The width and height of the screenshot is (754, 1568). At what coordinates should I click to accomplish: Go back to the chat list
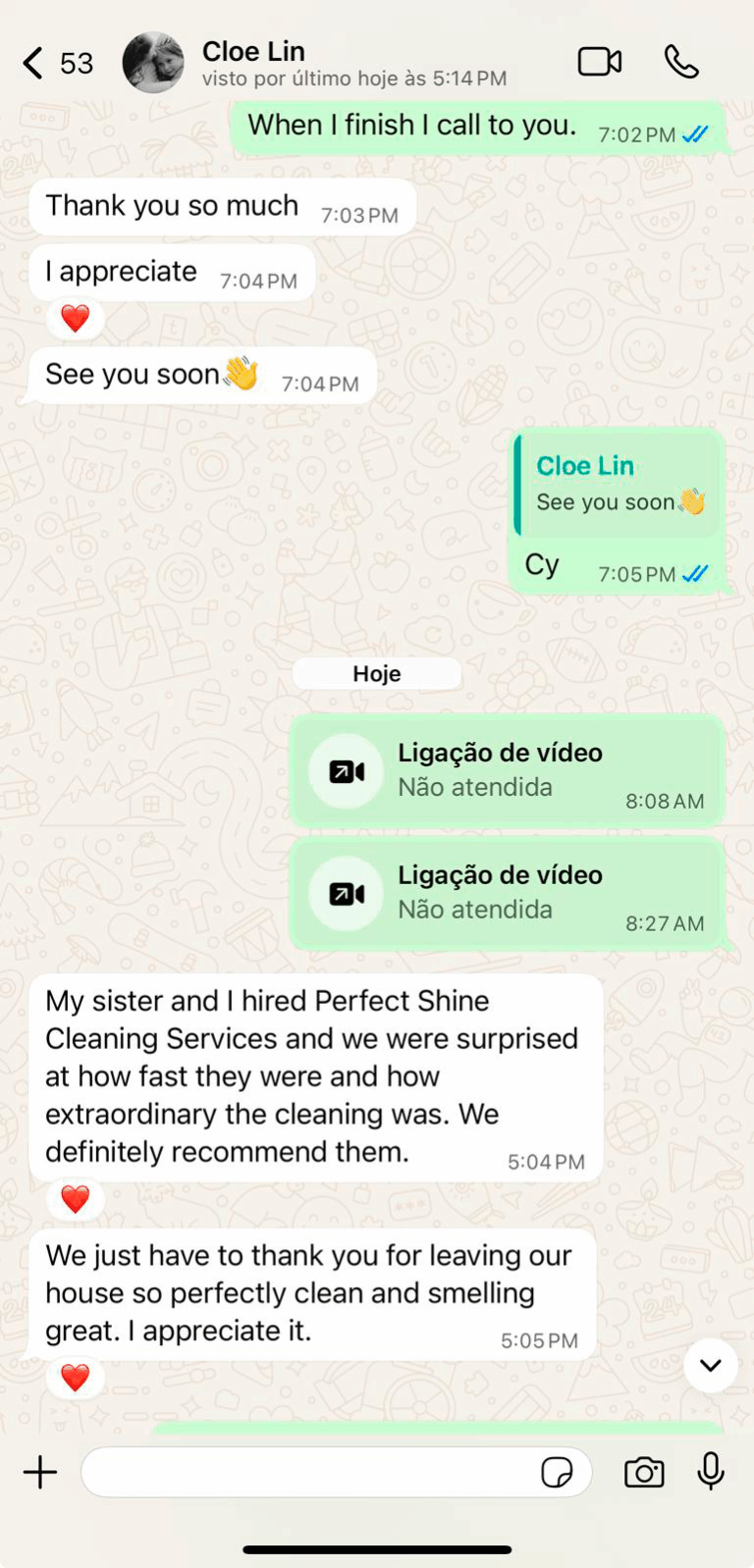coord(34,63)
